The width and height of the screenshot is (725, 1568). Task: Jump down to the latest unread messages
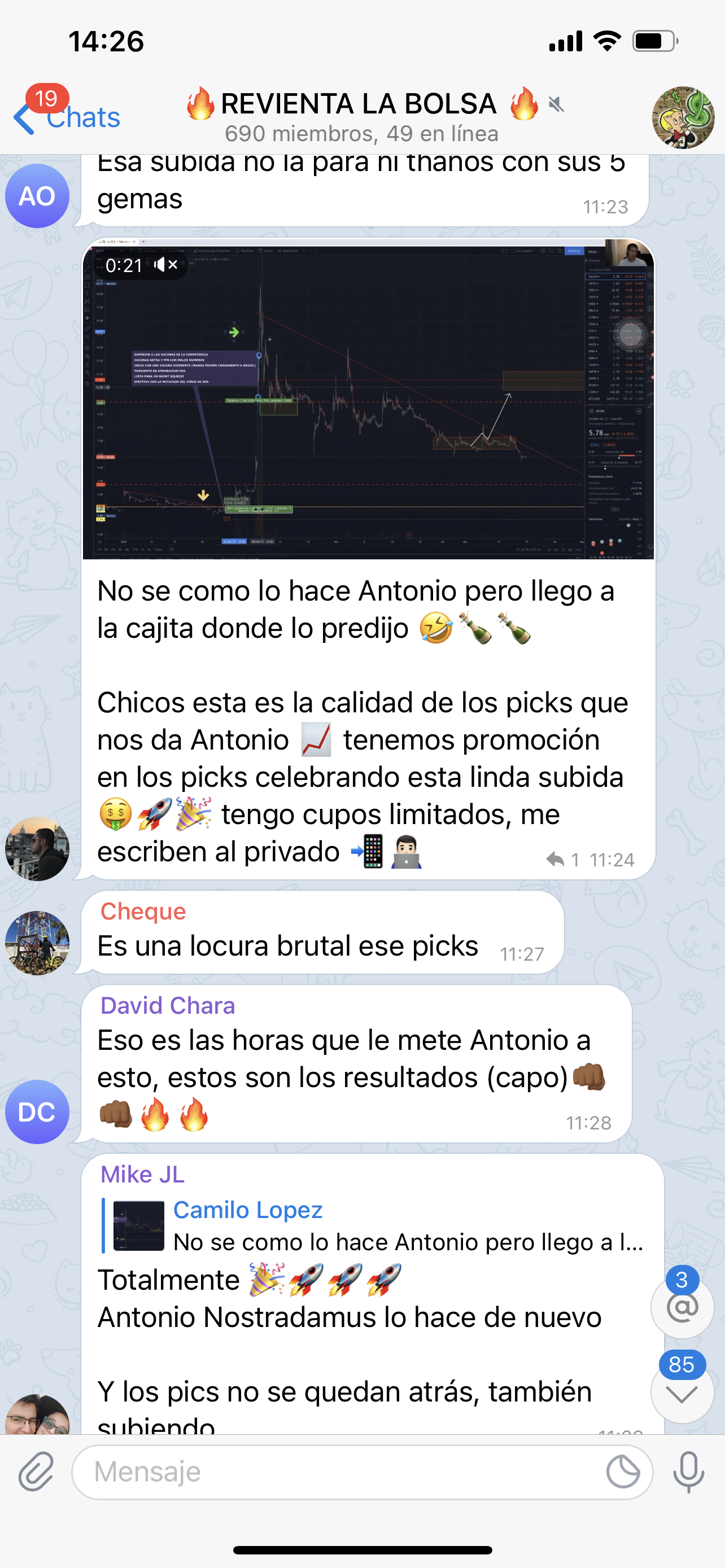(x=682, y=1392)
